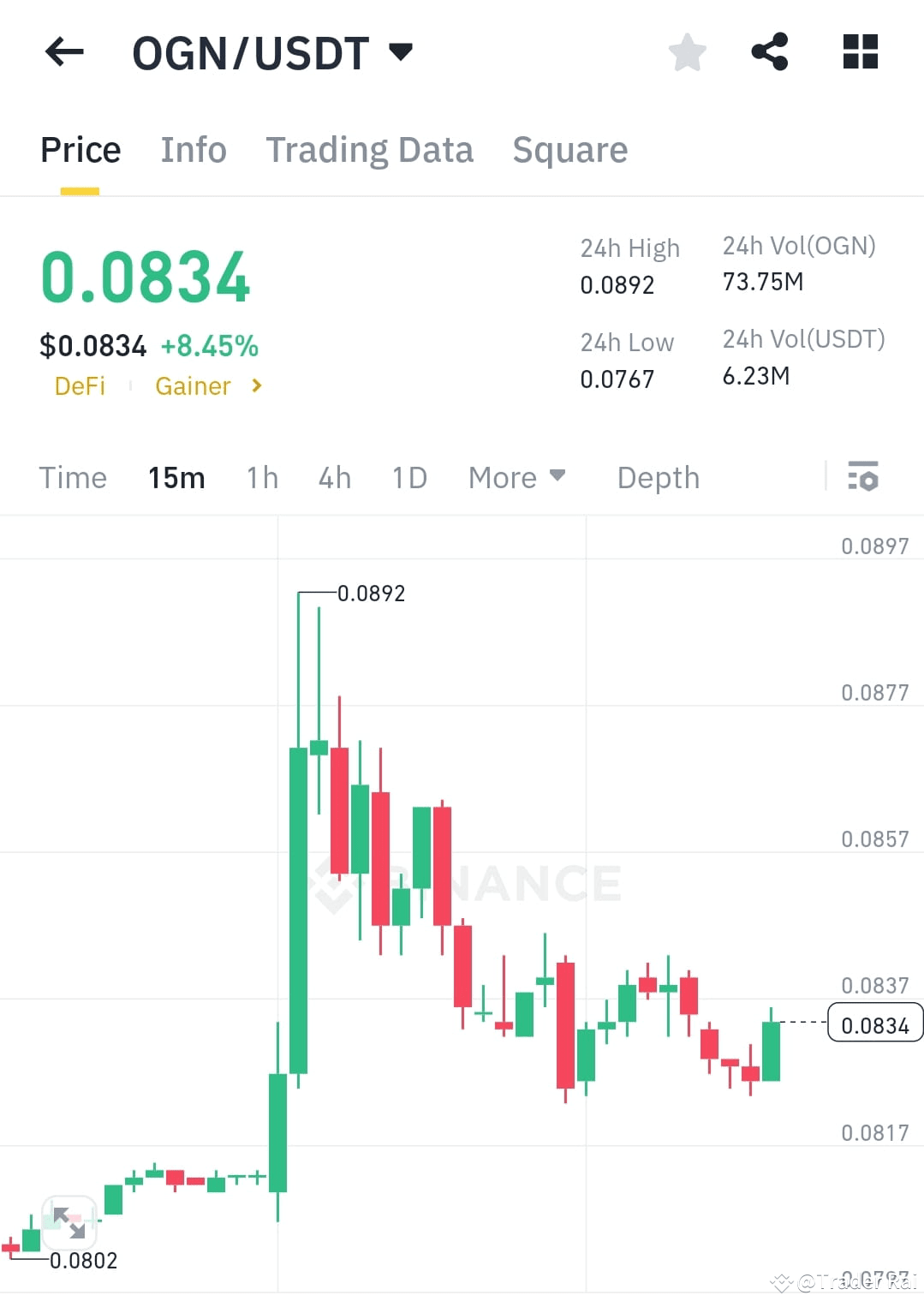Open the DeFi category link
The height and width of the screenshot is (1301, 924).
[80, 386]
